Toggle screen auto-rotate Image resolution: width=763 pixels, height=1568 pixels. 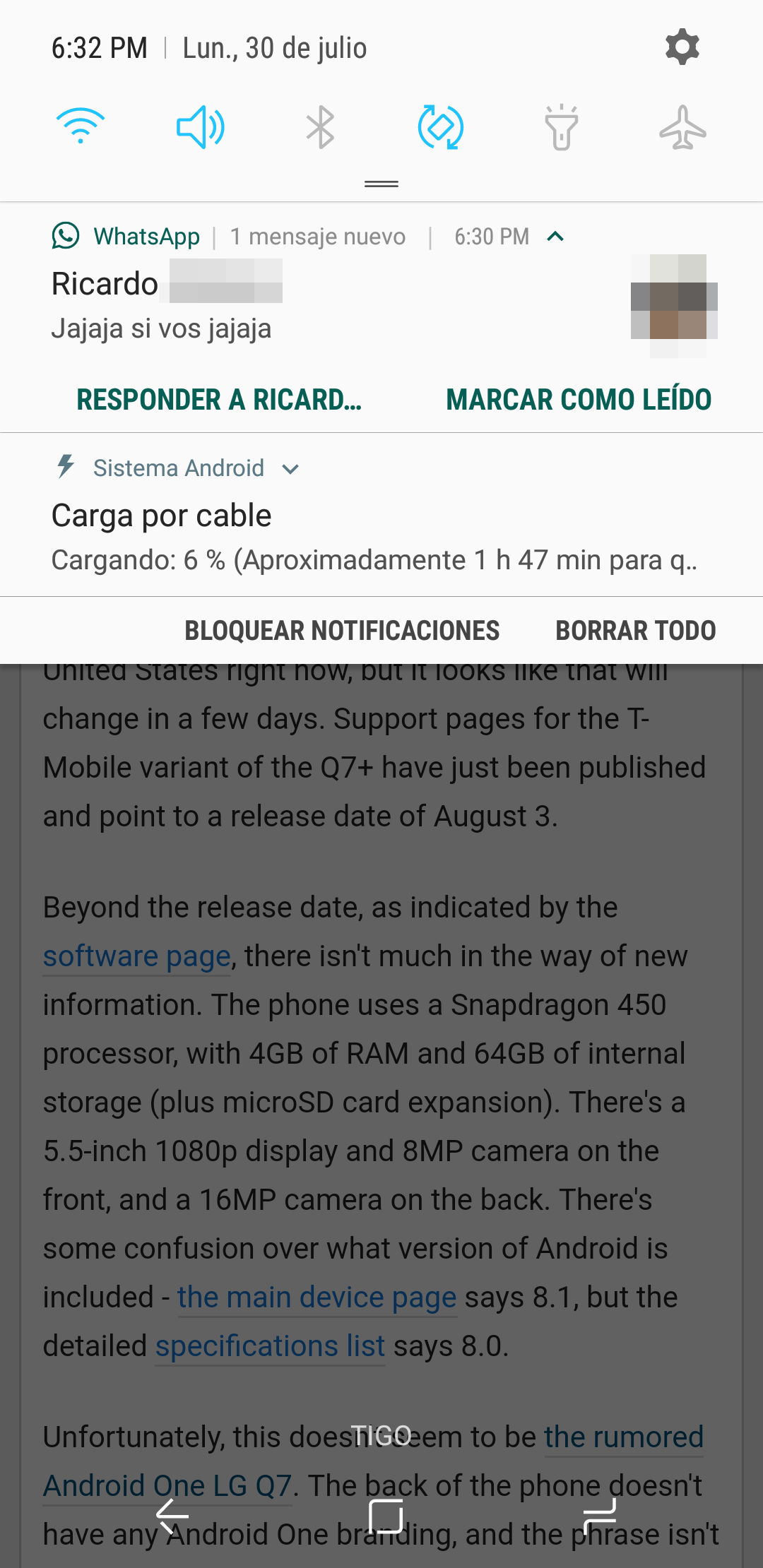pos(441,127)
